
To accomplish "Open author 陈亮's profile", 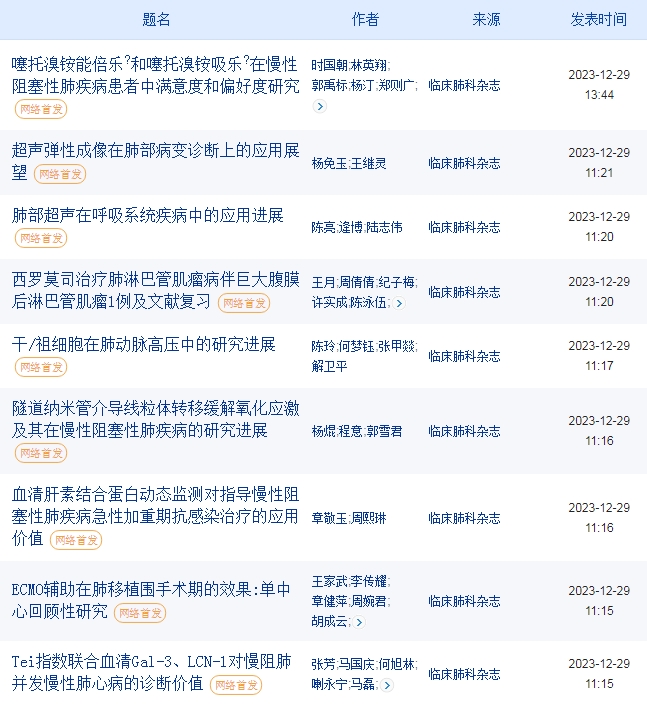I will pos(323,227).
